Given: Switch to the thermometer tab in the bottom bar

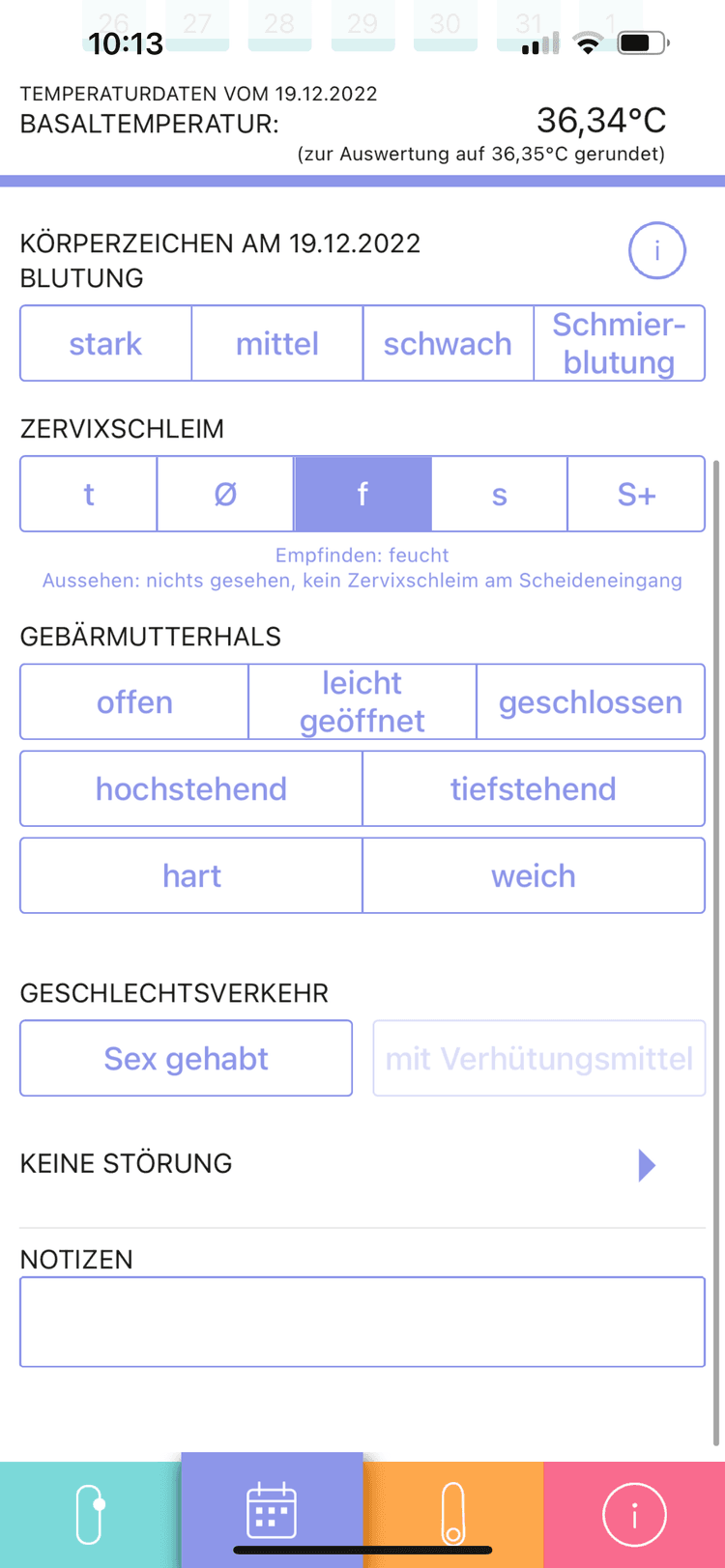Looking at the screenshot, I should [x=452, y=1514].
